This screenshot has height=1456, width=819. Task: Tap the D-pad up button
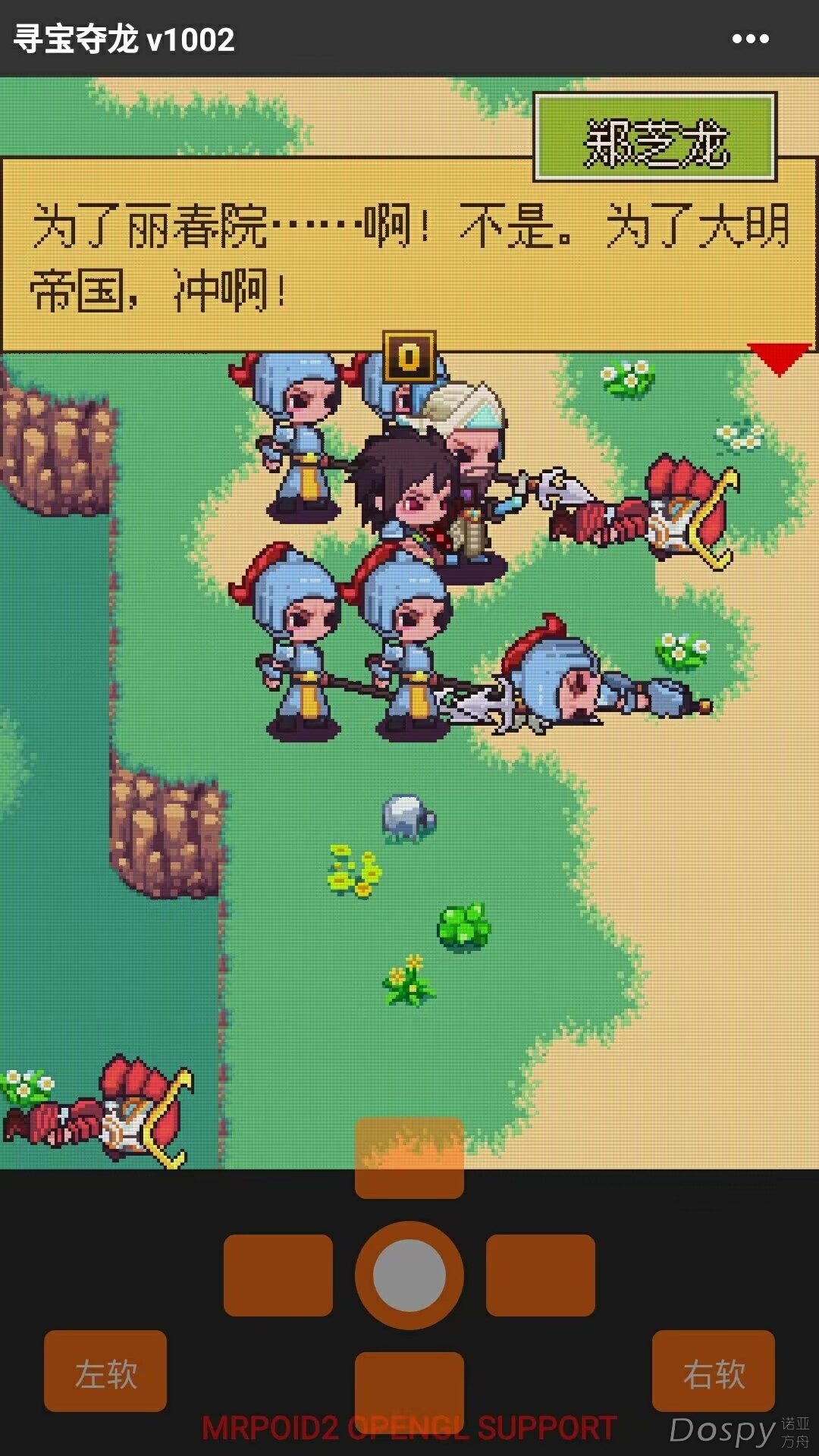409,1158
